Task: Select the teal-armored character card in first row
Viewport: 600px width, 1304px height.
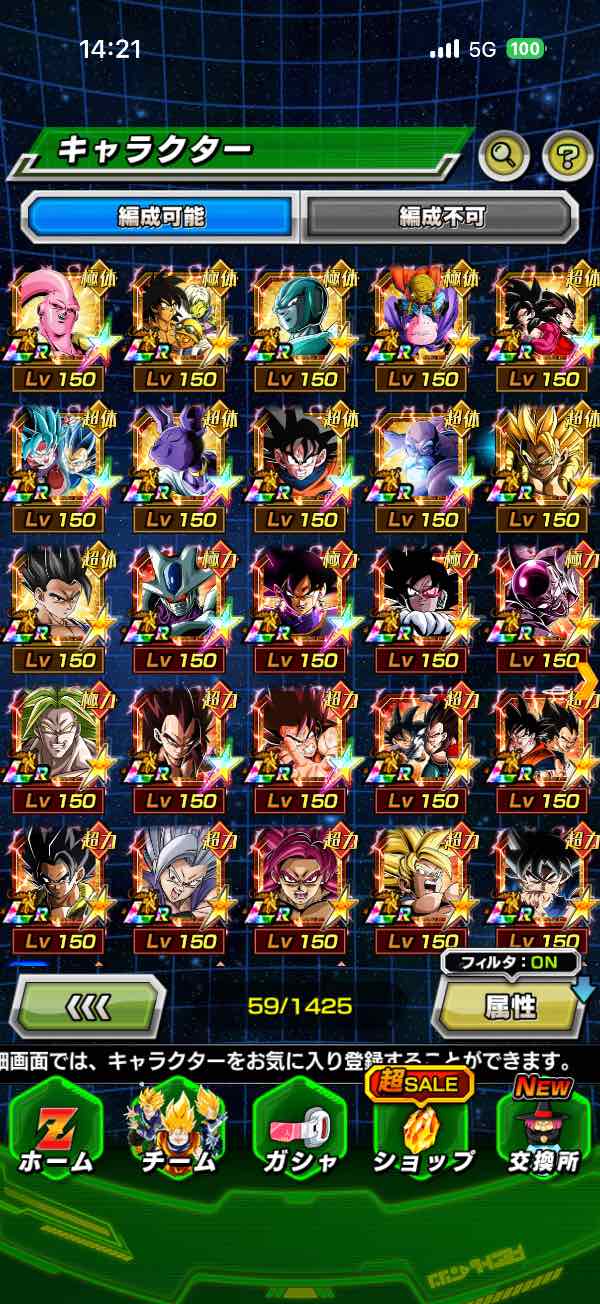Action: pyautogui.click(x=301, y=326)
